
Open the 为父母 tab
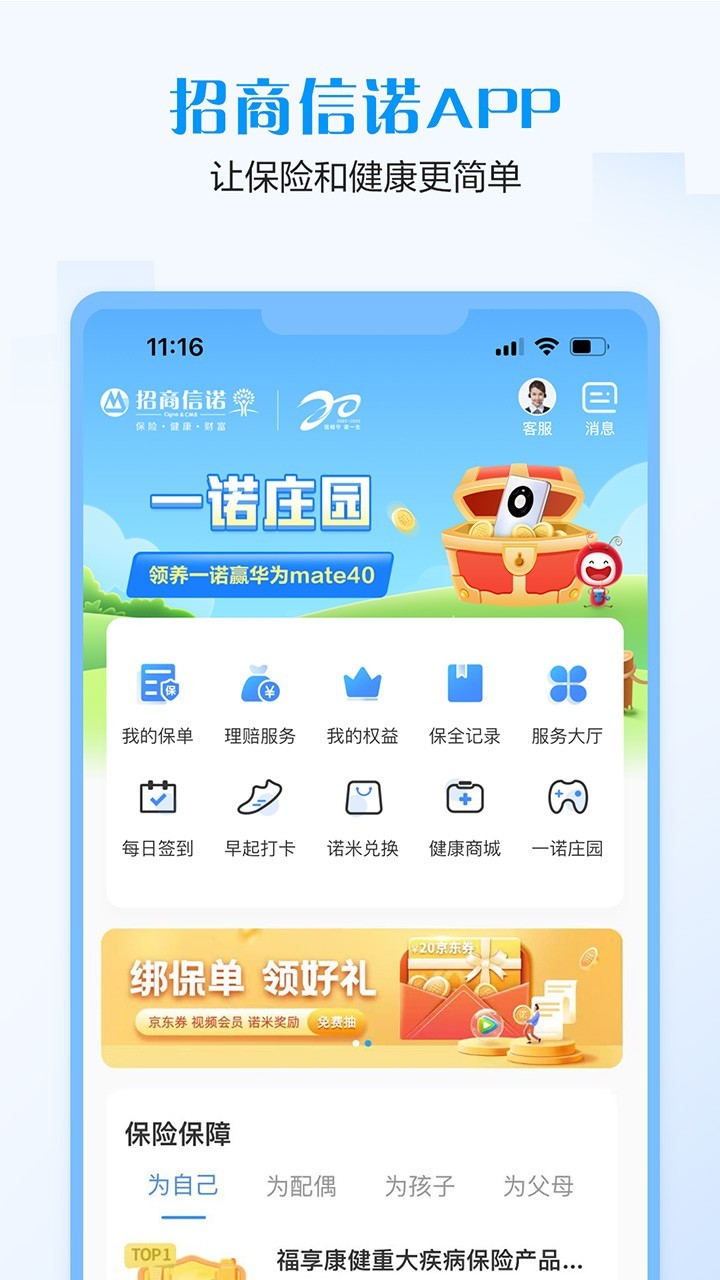(x=541, y=1186)
